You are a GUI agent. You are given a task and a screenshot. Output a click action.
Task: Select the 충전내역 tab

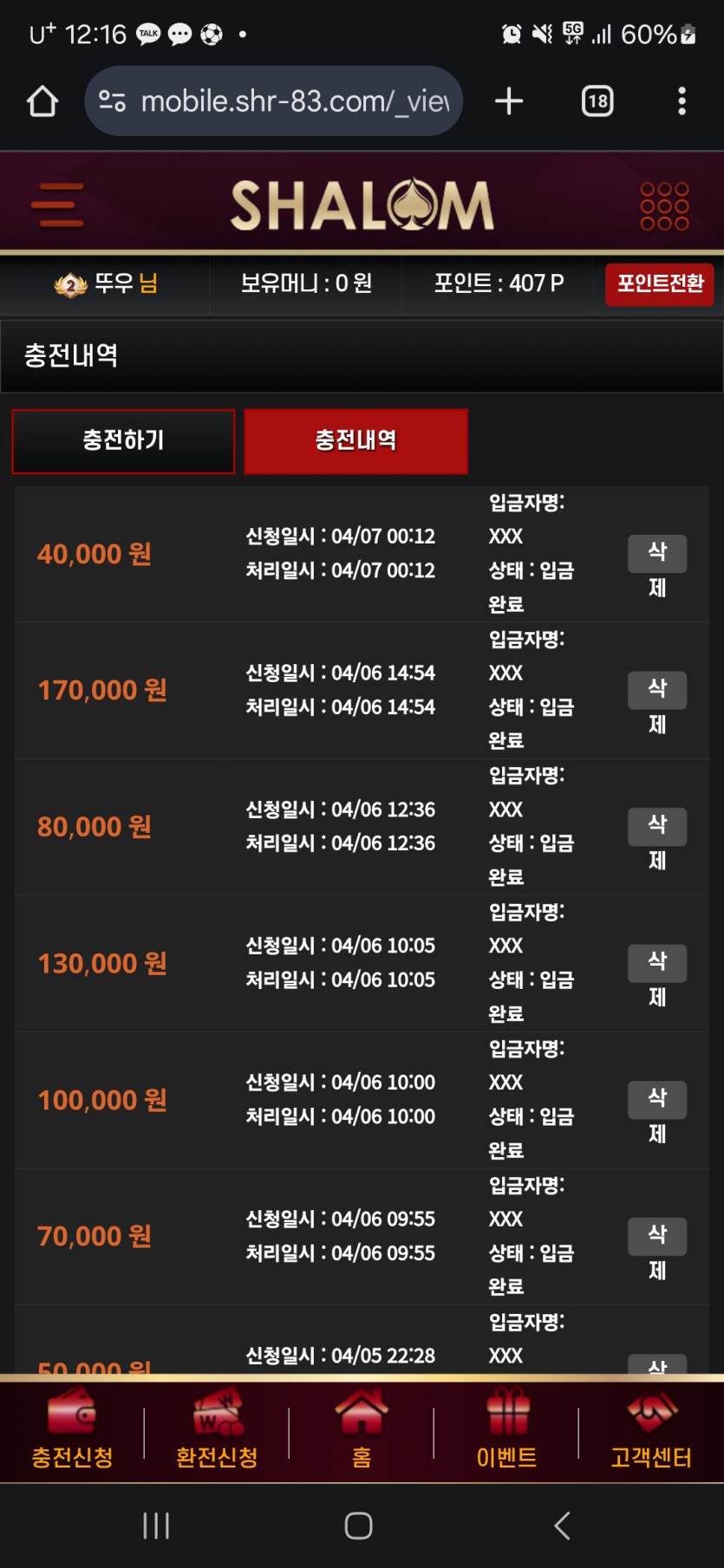[x=355, y=441]
